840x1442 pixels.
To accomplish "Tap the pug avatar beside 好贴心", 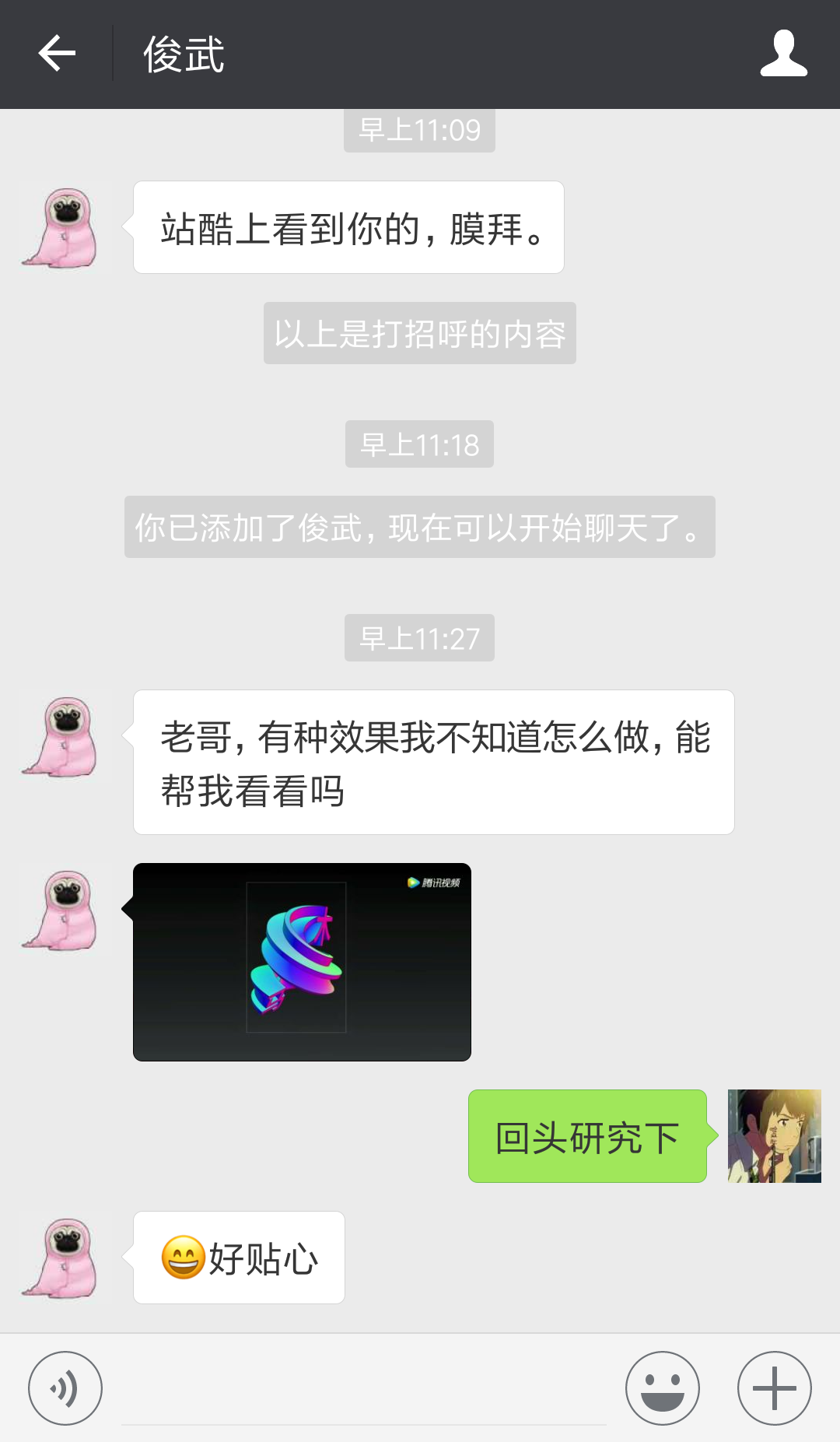I will coord(65,1258).
